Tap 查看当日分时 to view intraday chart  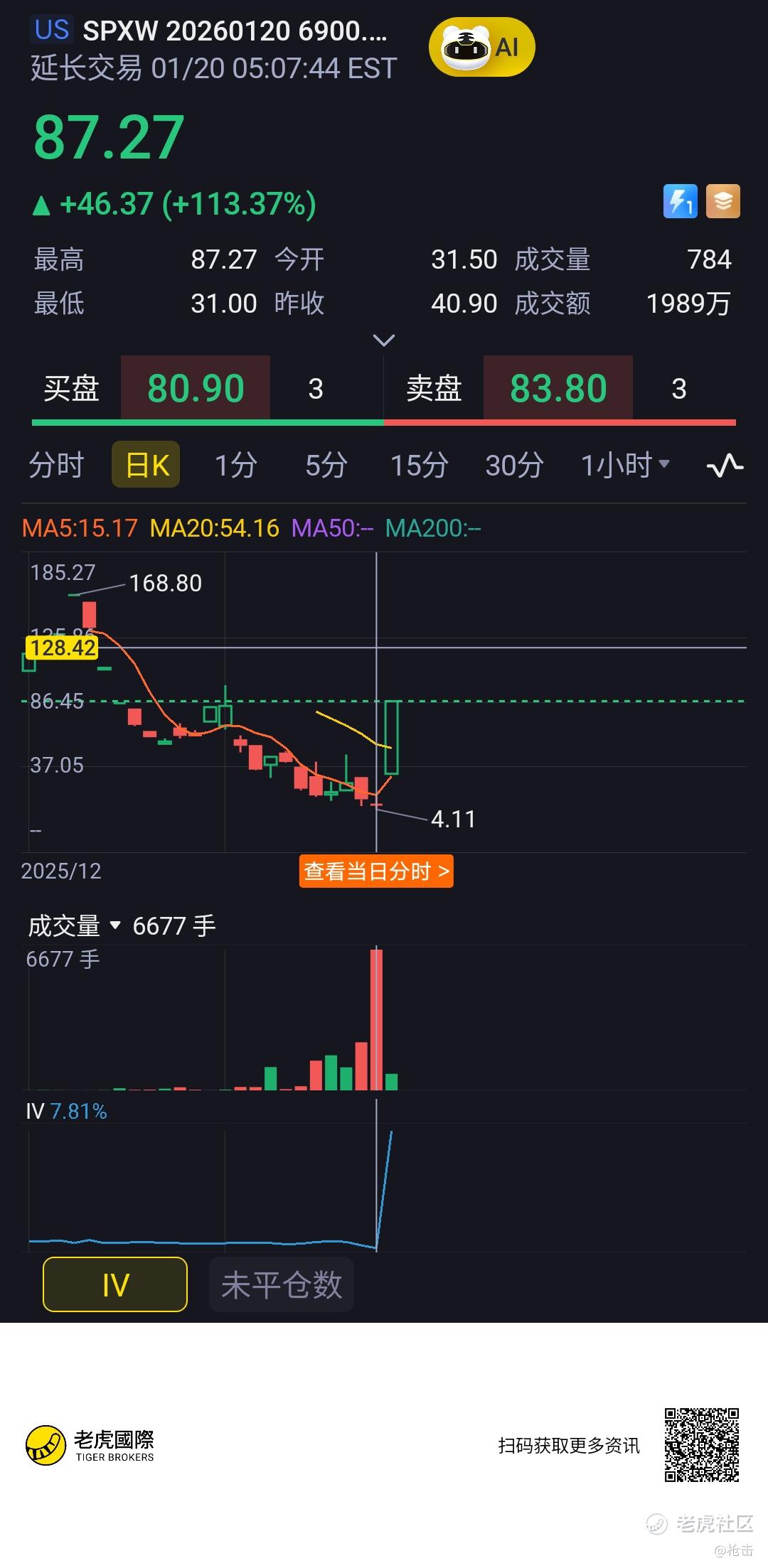point(376,871)
